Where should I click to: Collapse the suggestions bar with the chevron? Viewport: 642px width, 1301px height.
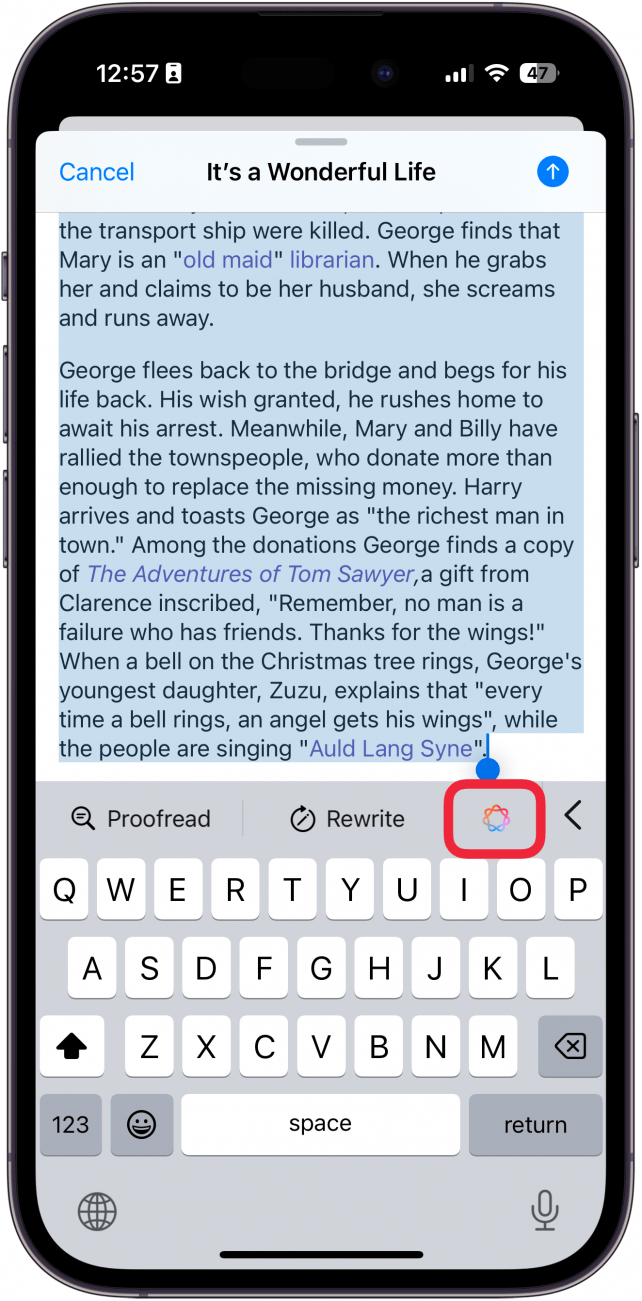tap(573, 816)
